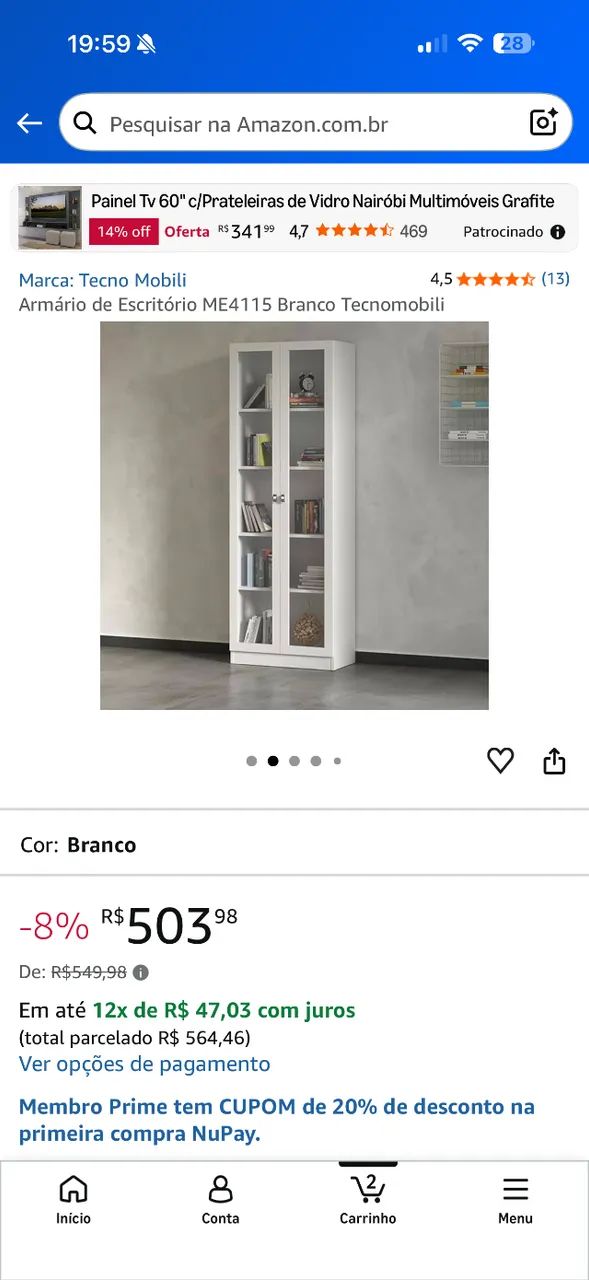
Task: Open the Patrocinado info icon
Action: click(x=558, y=232)
